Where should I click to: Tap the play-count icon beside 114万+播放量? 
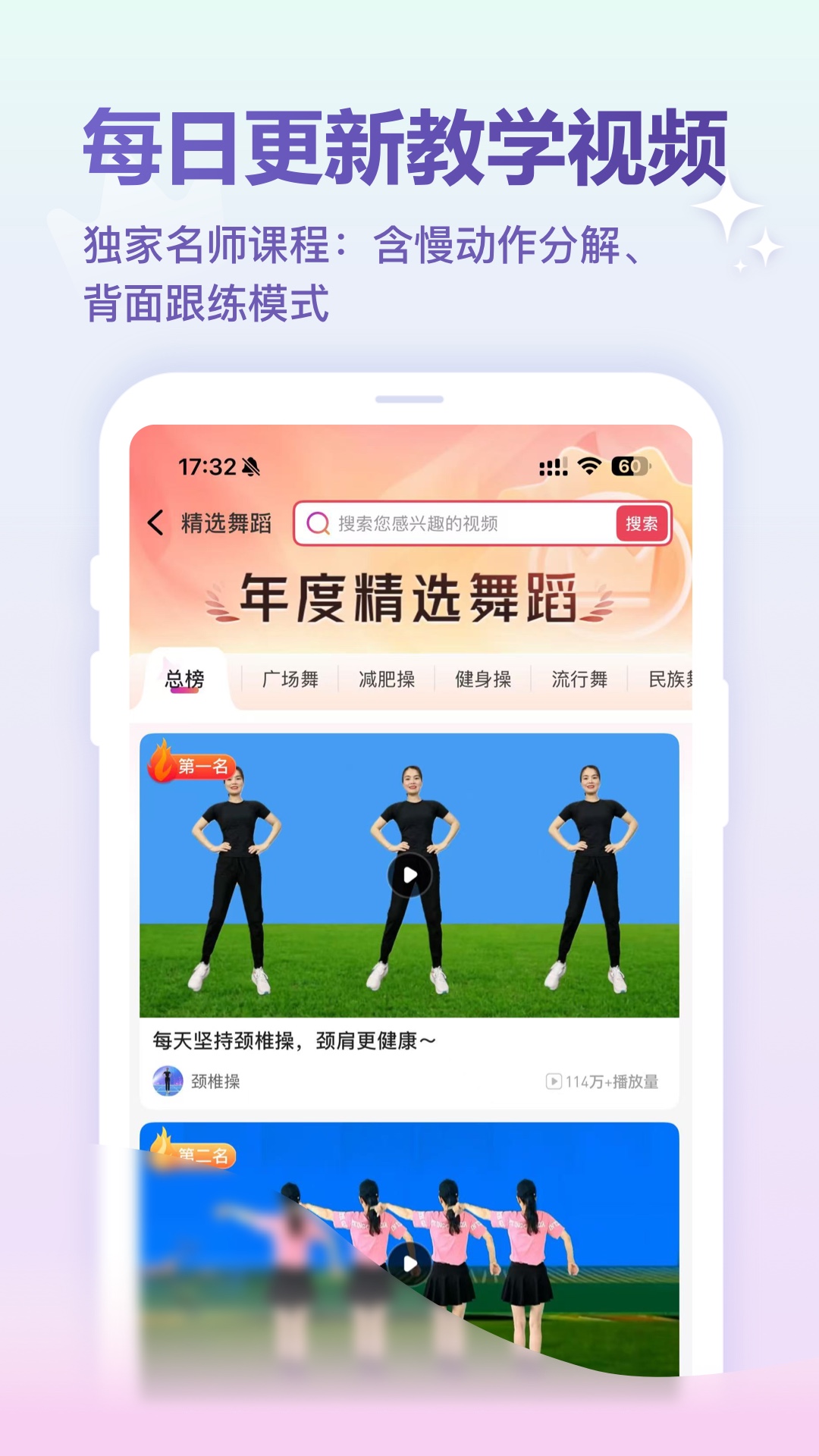point(553,1080)
